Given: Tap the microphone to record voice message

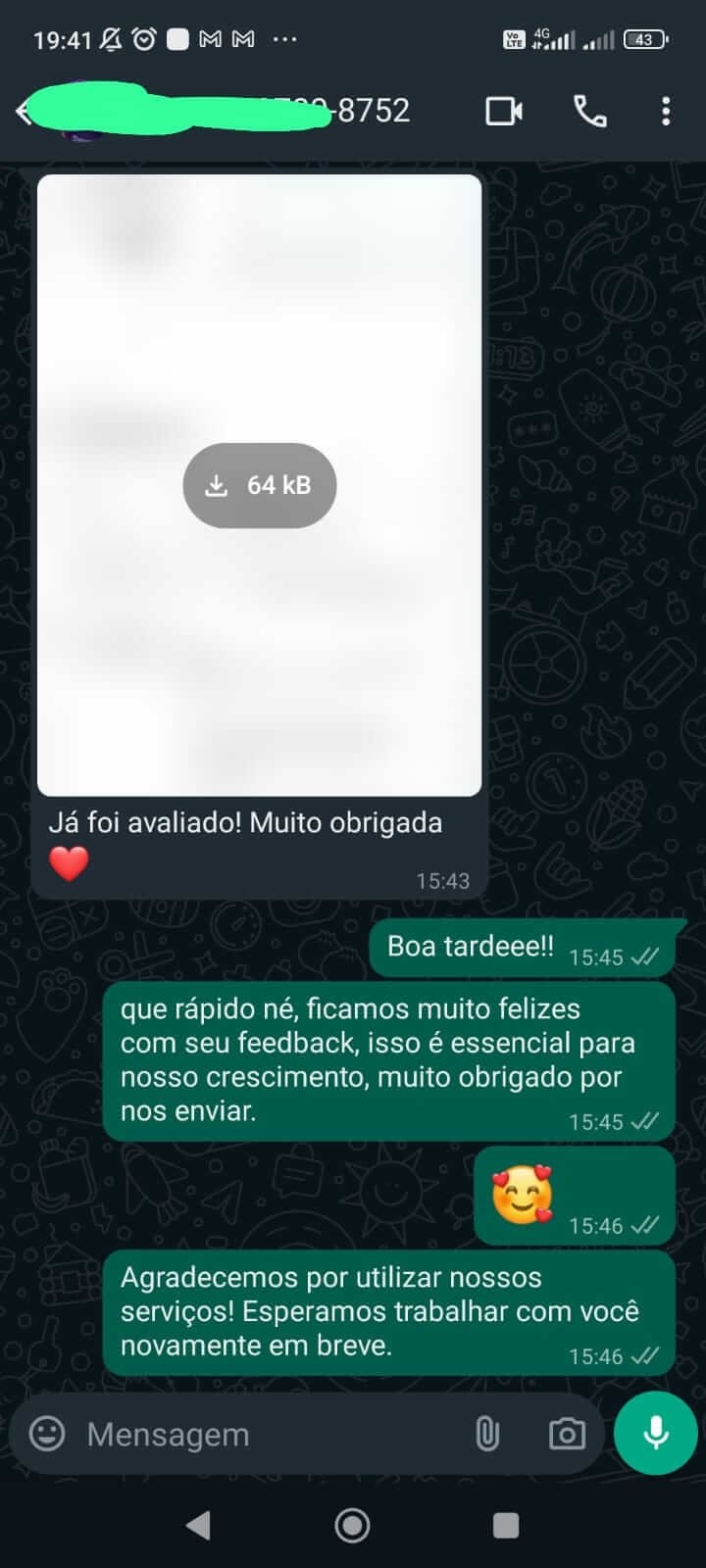Looking at the screenshot, I should coord(655,1433).
